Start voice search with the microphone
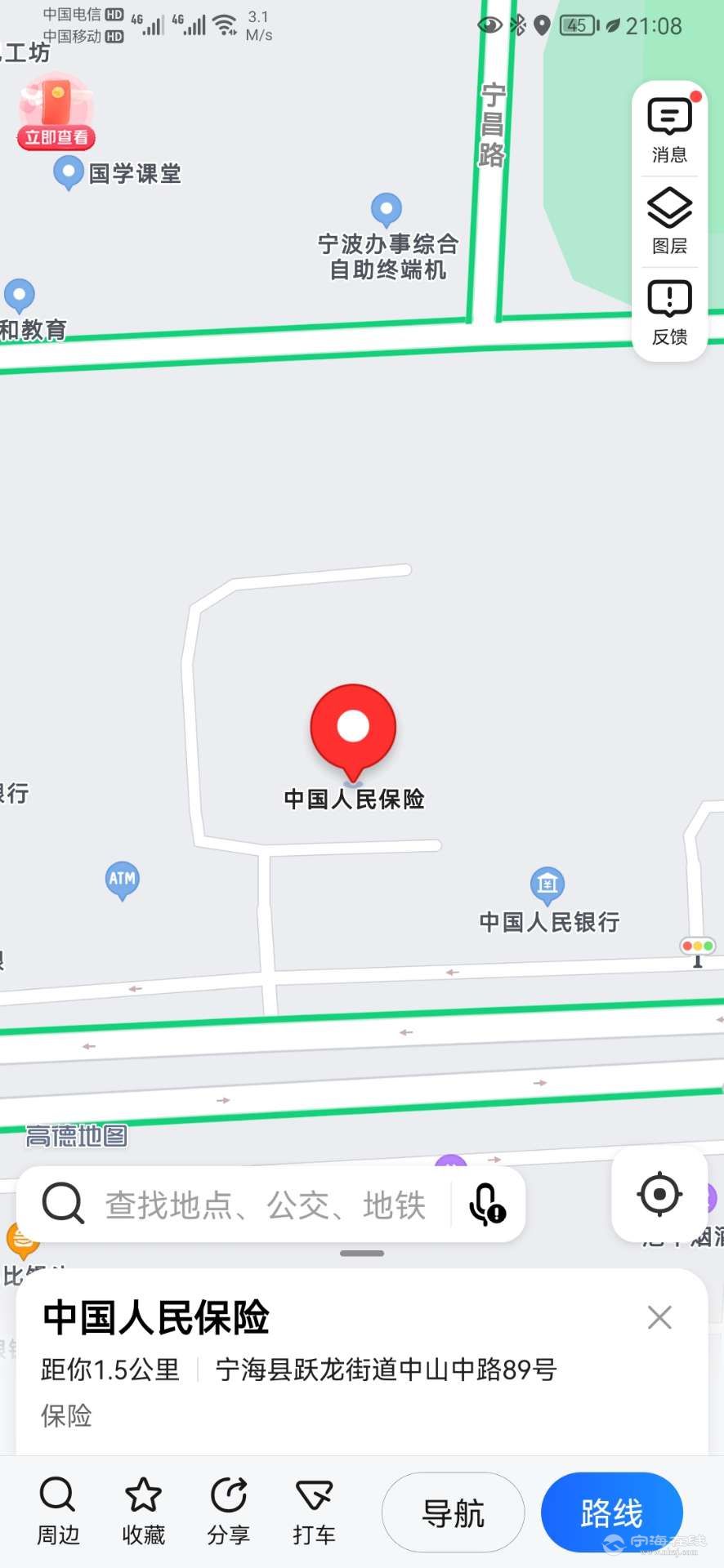This screenshot has width=724, height=1568. click(x=487, y=1205)
